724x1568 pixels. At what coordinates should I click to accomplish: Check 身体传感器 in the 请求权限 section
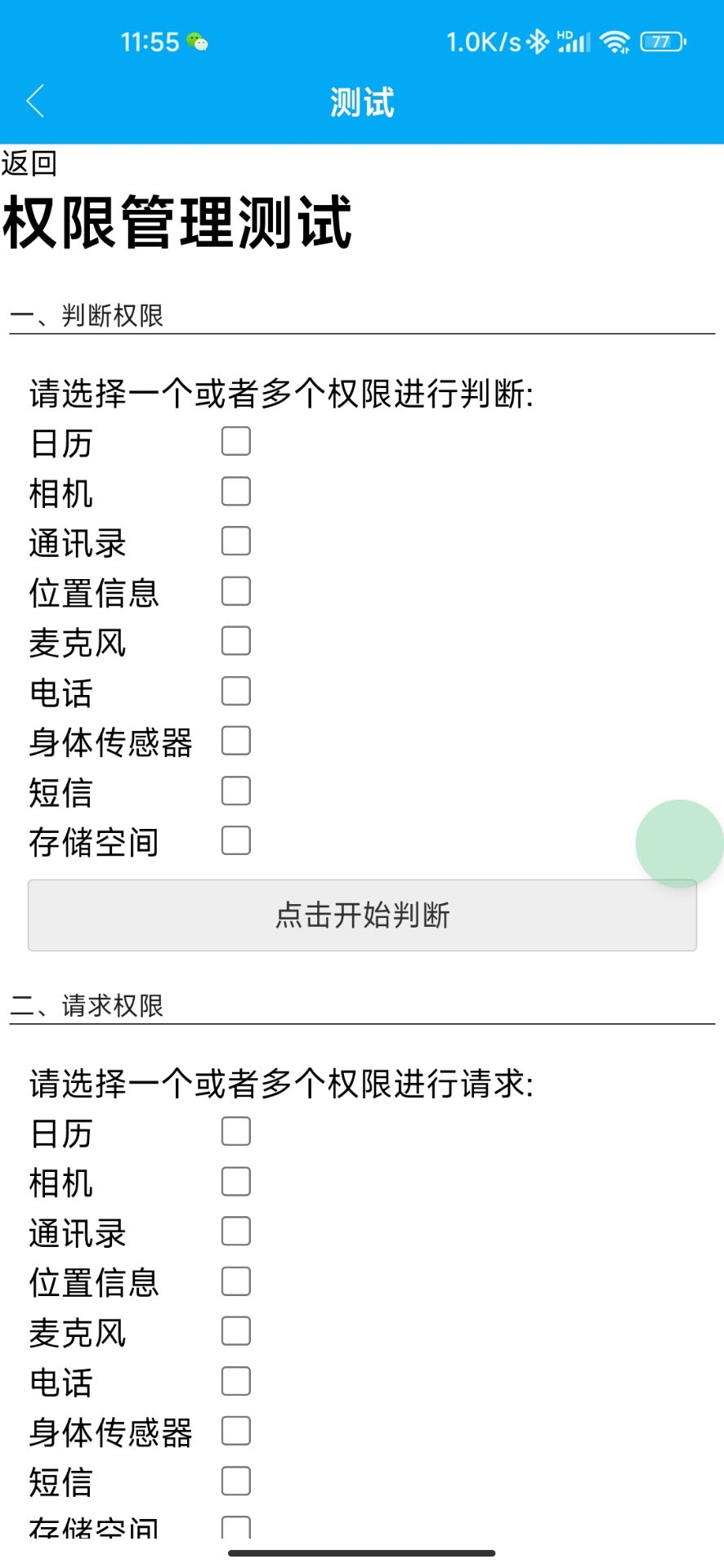[236, 1431]
